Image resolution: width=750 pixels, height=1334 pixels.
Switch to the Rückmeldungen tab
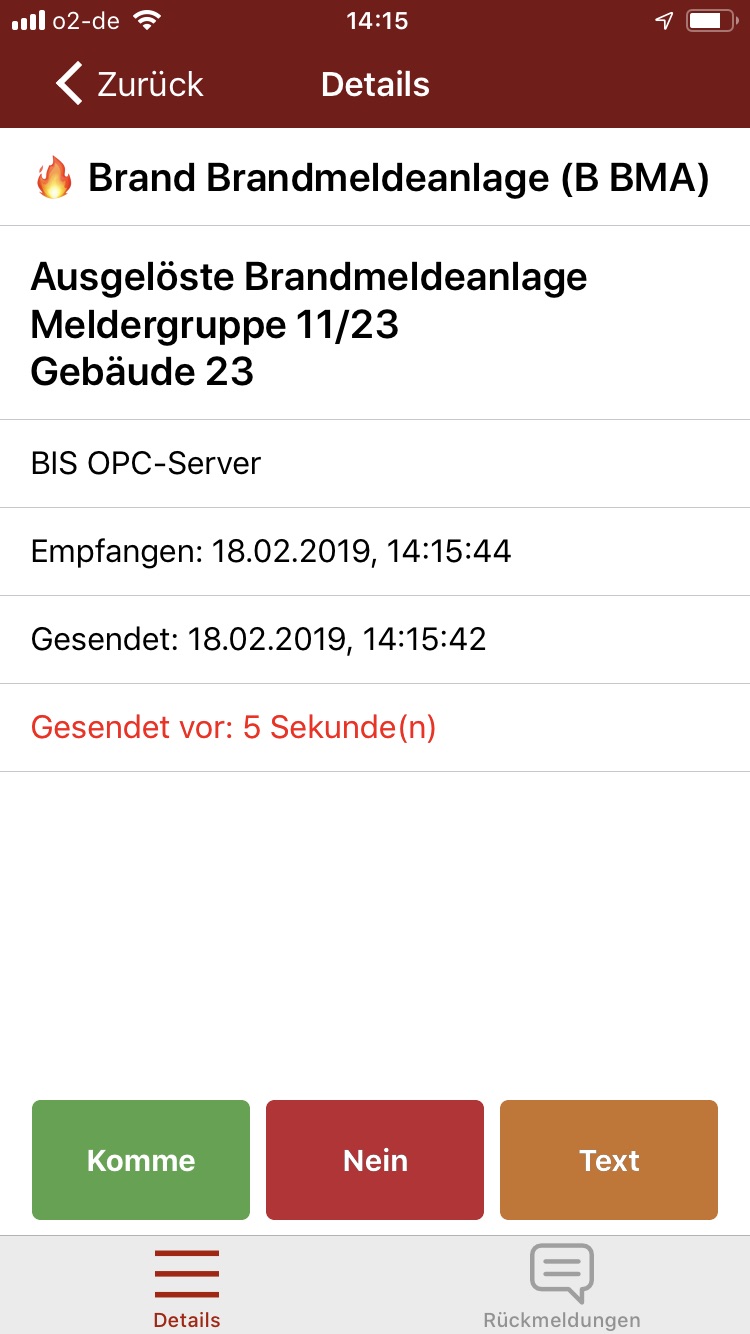pos(562,1286)
